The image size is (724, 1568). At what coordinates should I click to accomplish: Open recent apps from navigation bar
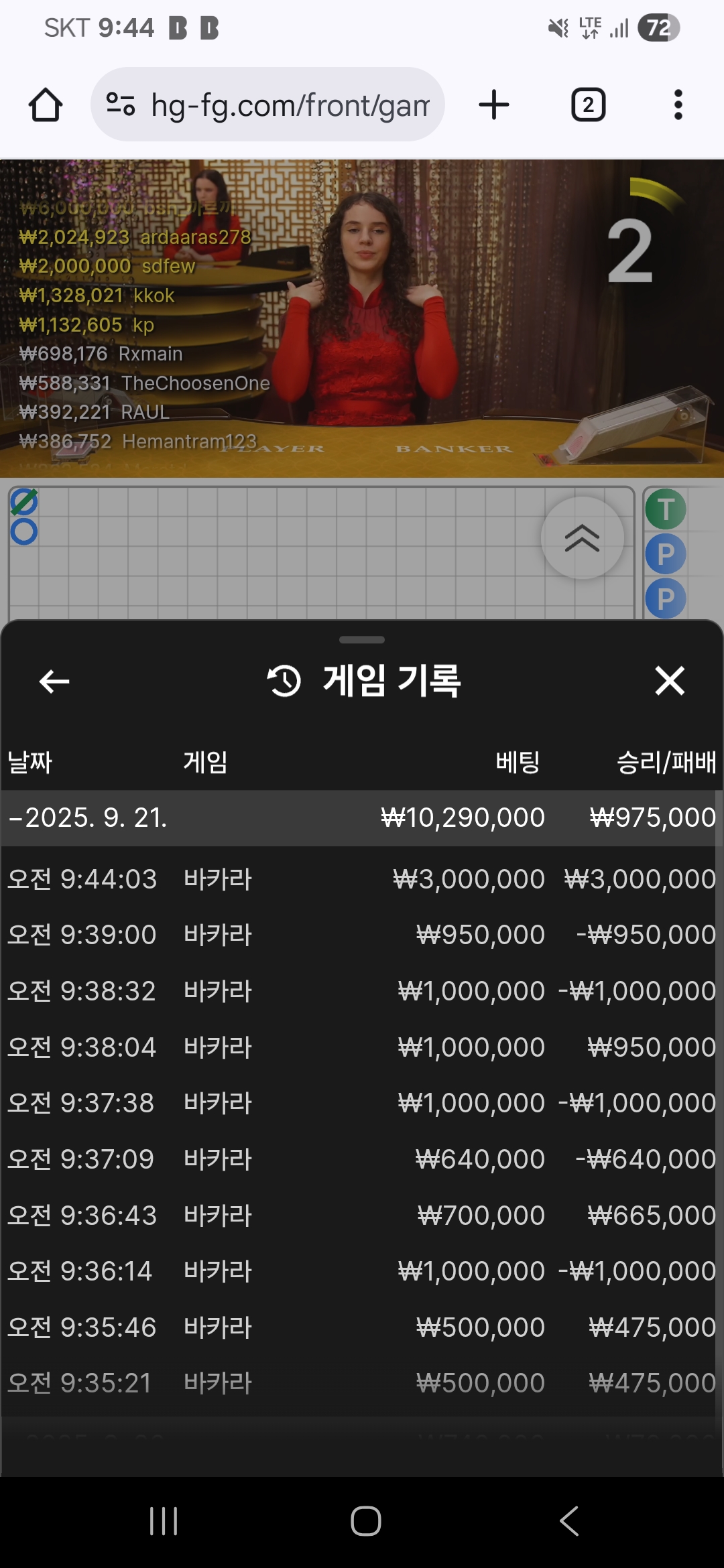click(x=164, y=1521)
